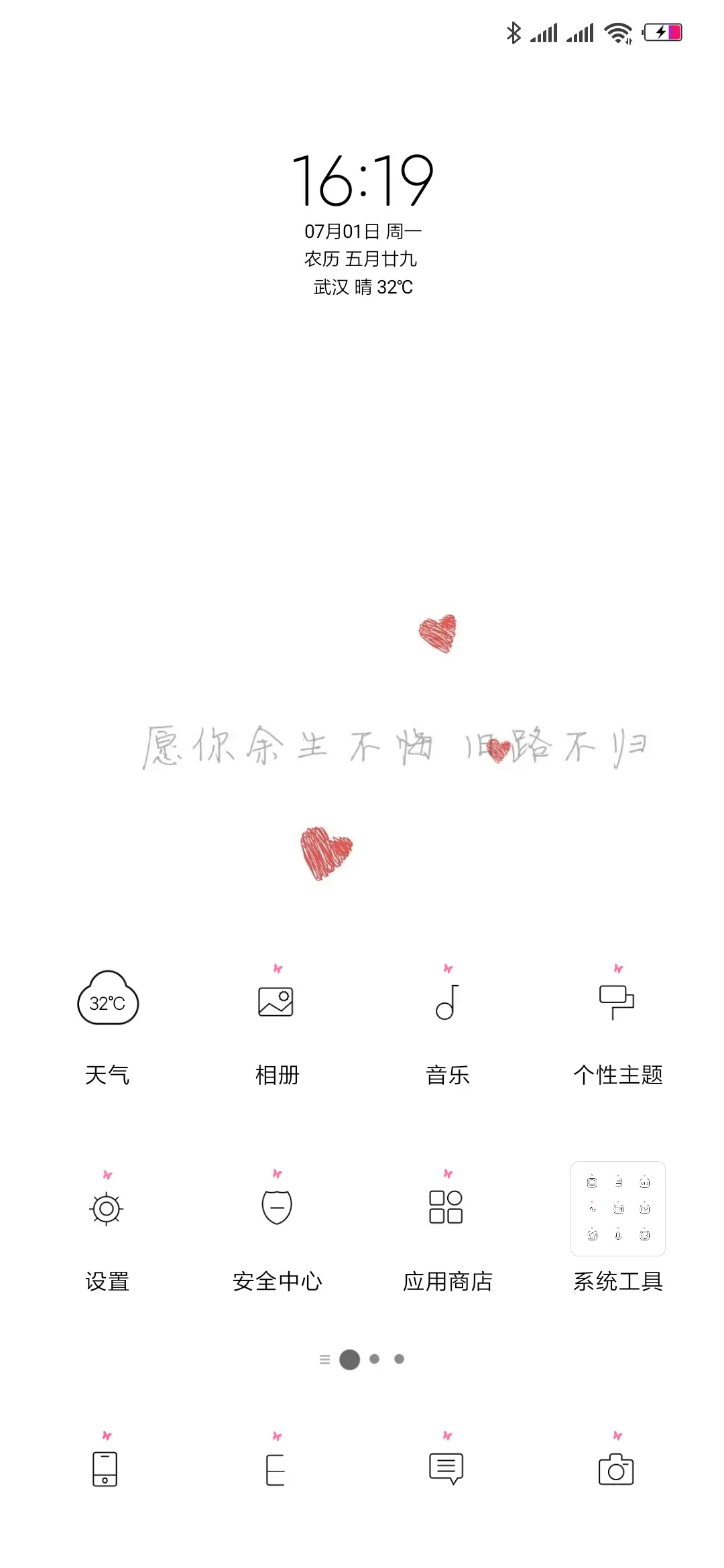Tap the weather text 武汉 晴 32℃
This screenshot has width=724, height=1568.
point(362,287)
